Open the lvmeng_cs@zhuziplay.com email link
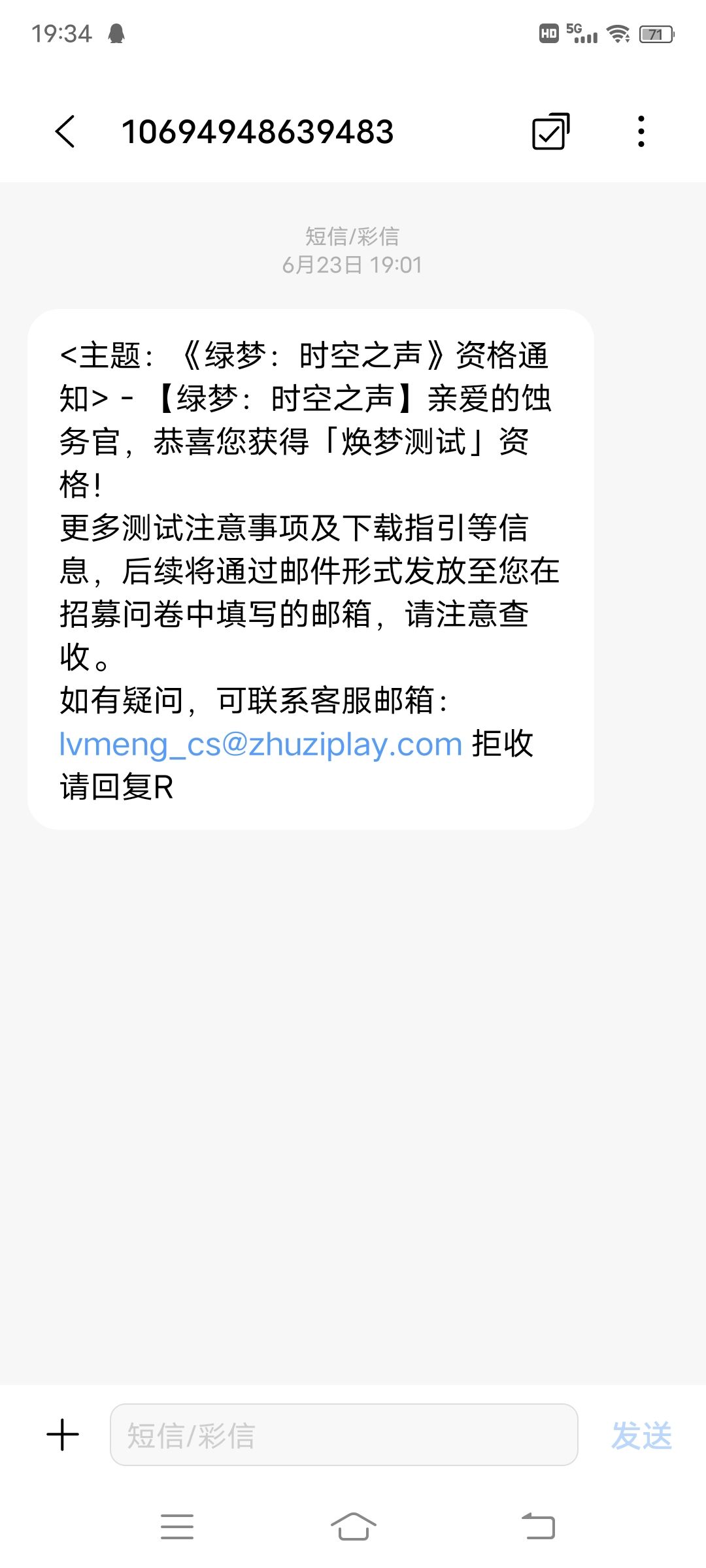The height and width of the screenshot is (1568, 706). point(261,744)
